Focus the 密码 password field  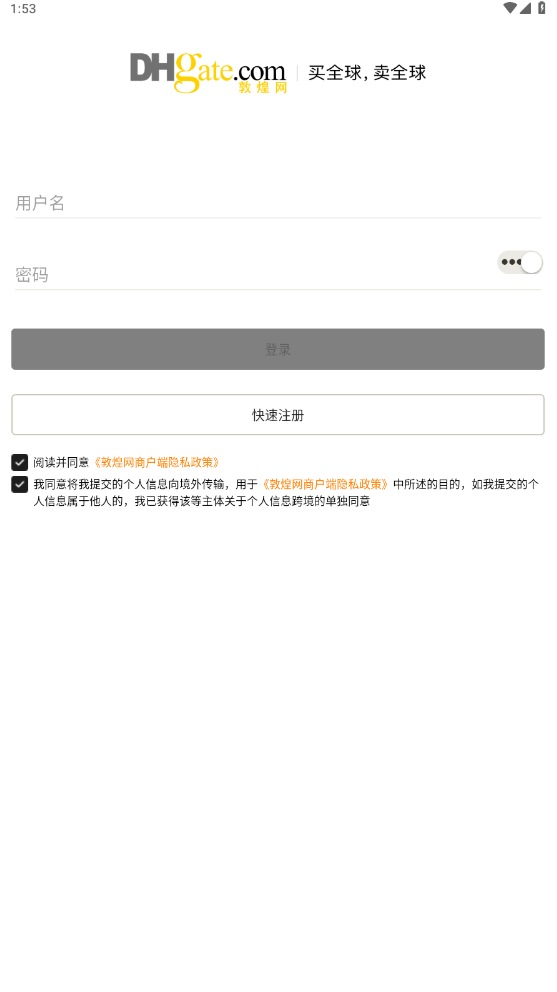click(x=253, y=274)
